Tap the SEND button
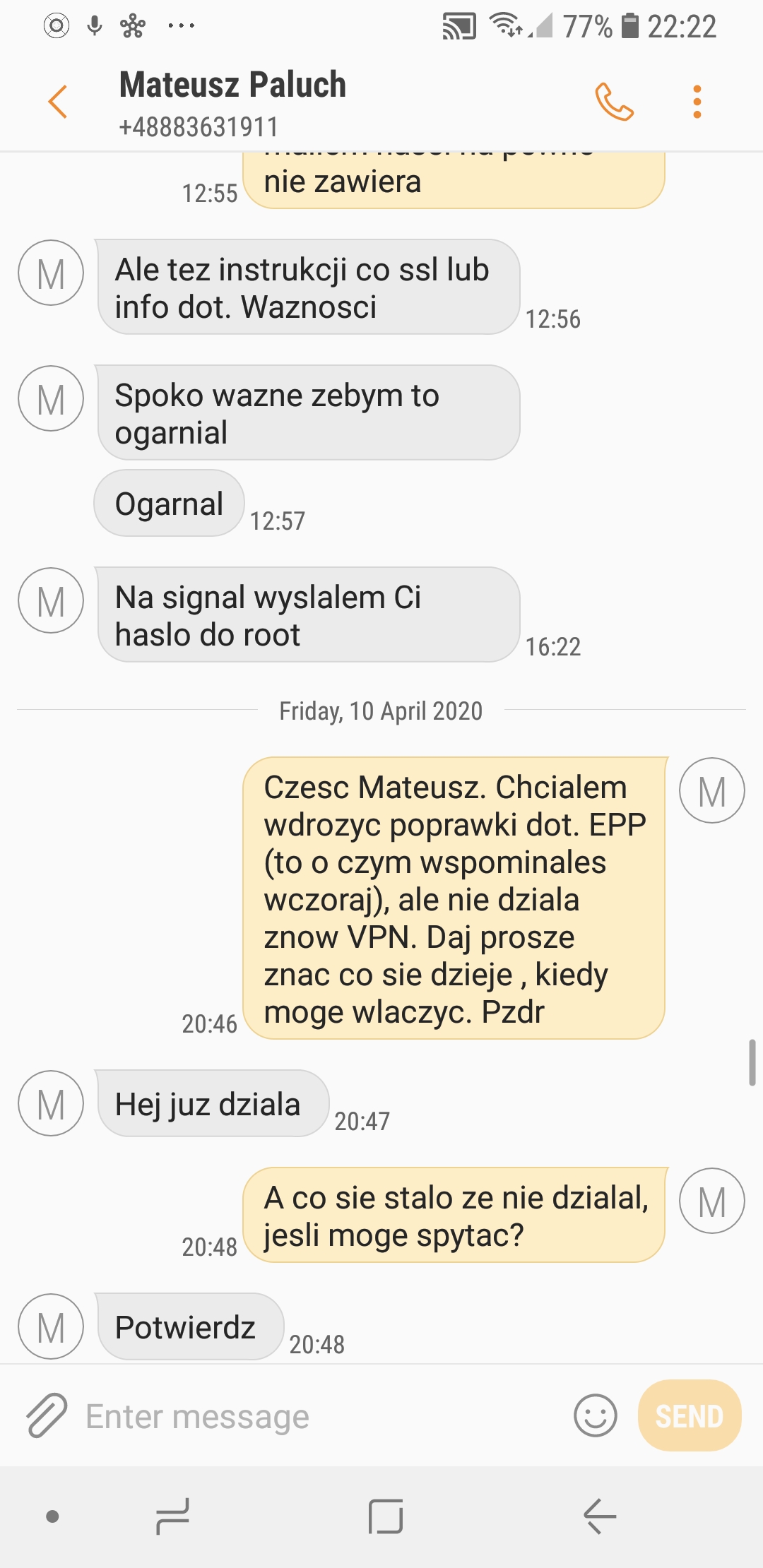This screenshot has height=1568, width=763. [690, 1415]
